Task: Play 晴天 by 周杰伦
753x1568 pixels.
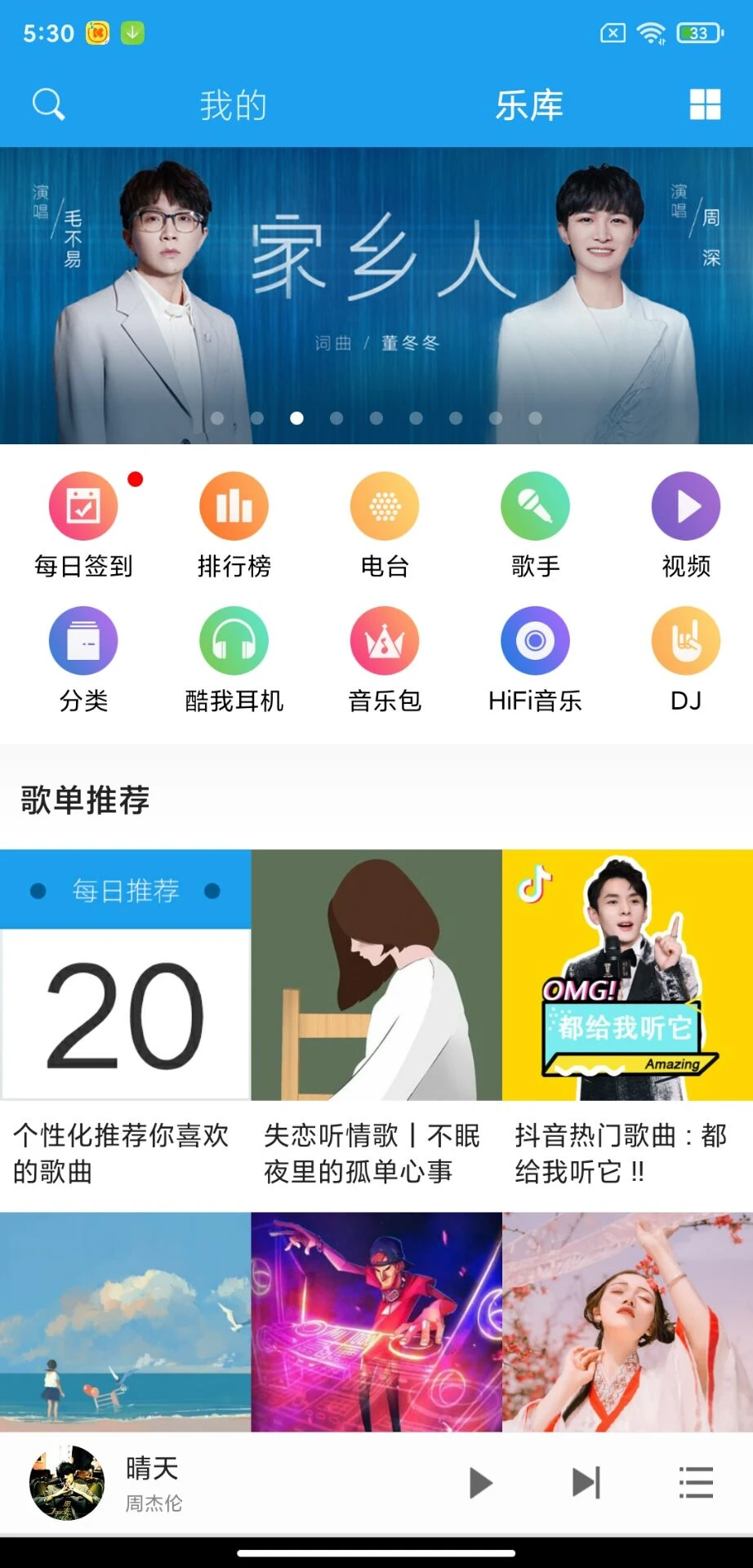Action: [x=480, y=1483]
